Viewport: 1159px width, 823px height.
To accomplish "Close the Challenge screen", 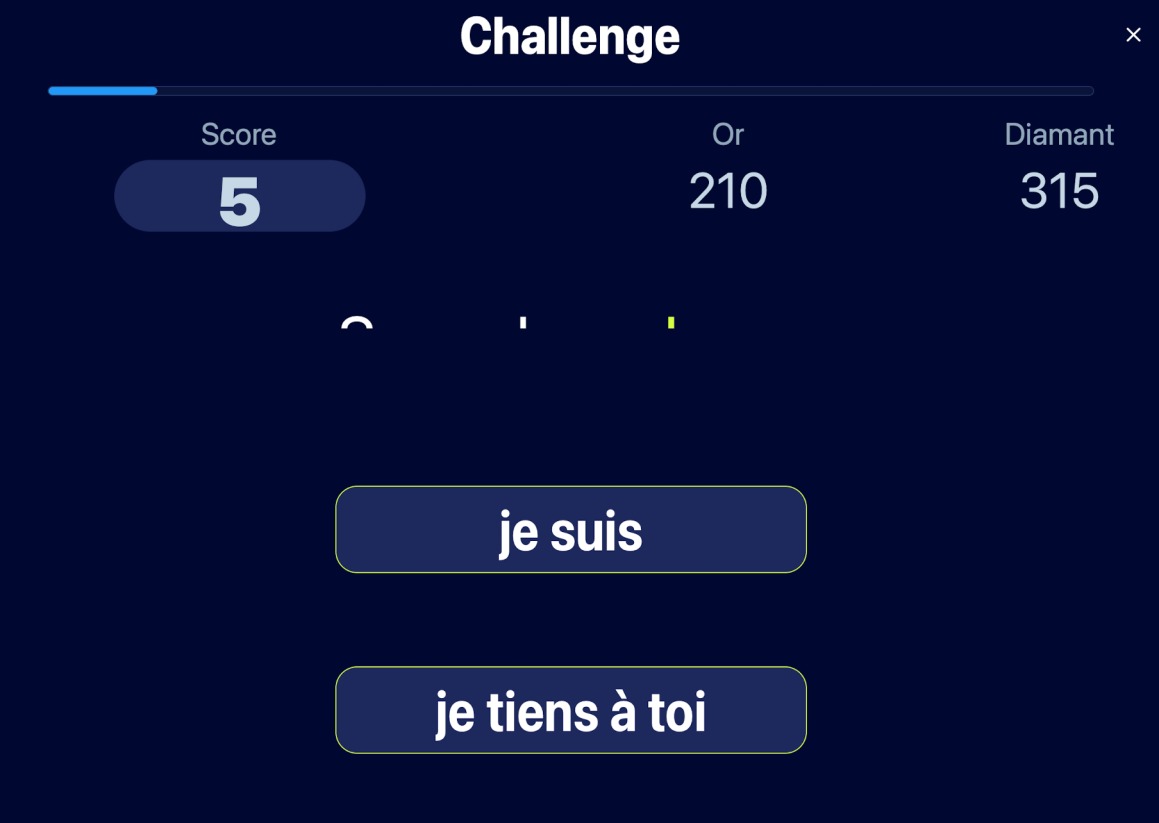I will pos(1133,35).
